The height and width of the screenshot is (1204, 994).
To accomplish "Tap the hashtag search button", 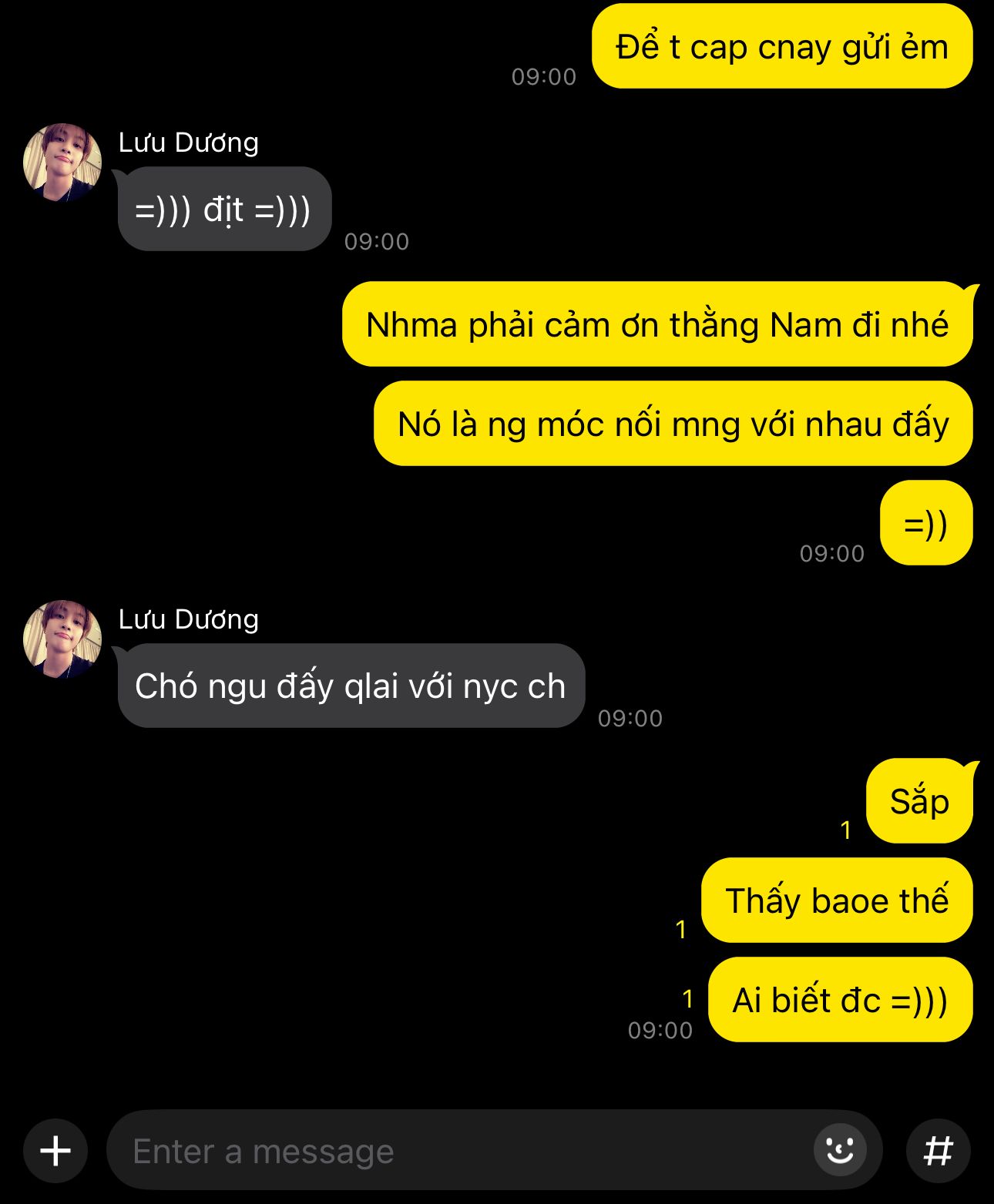I will click(938, 1151).
